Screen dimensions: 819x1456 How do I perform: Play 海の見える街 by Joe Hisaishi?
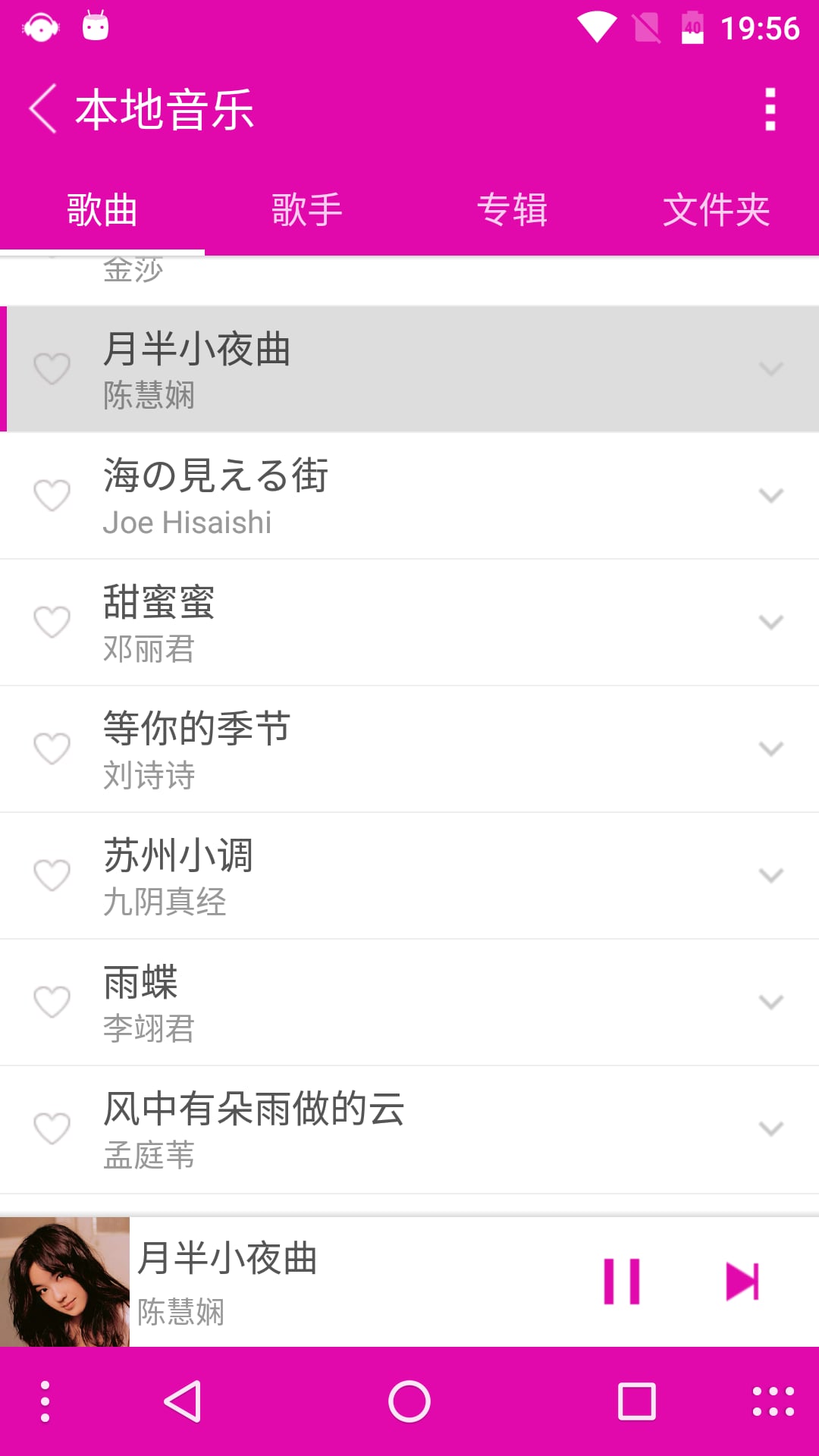tap(379, 496)
